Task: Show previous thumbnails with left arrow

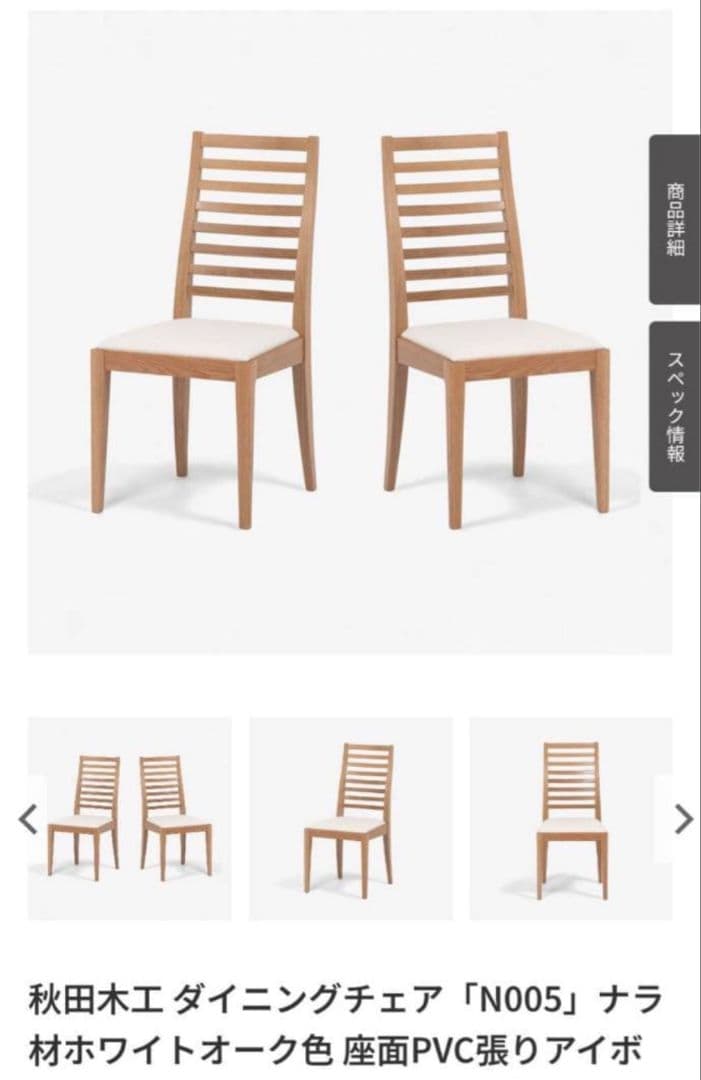Action: coord(30,819)
